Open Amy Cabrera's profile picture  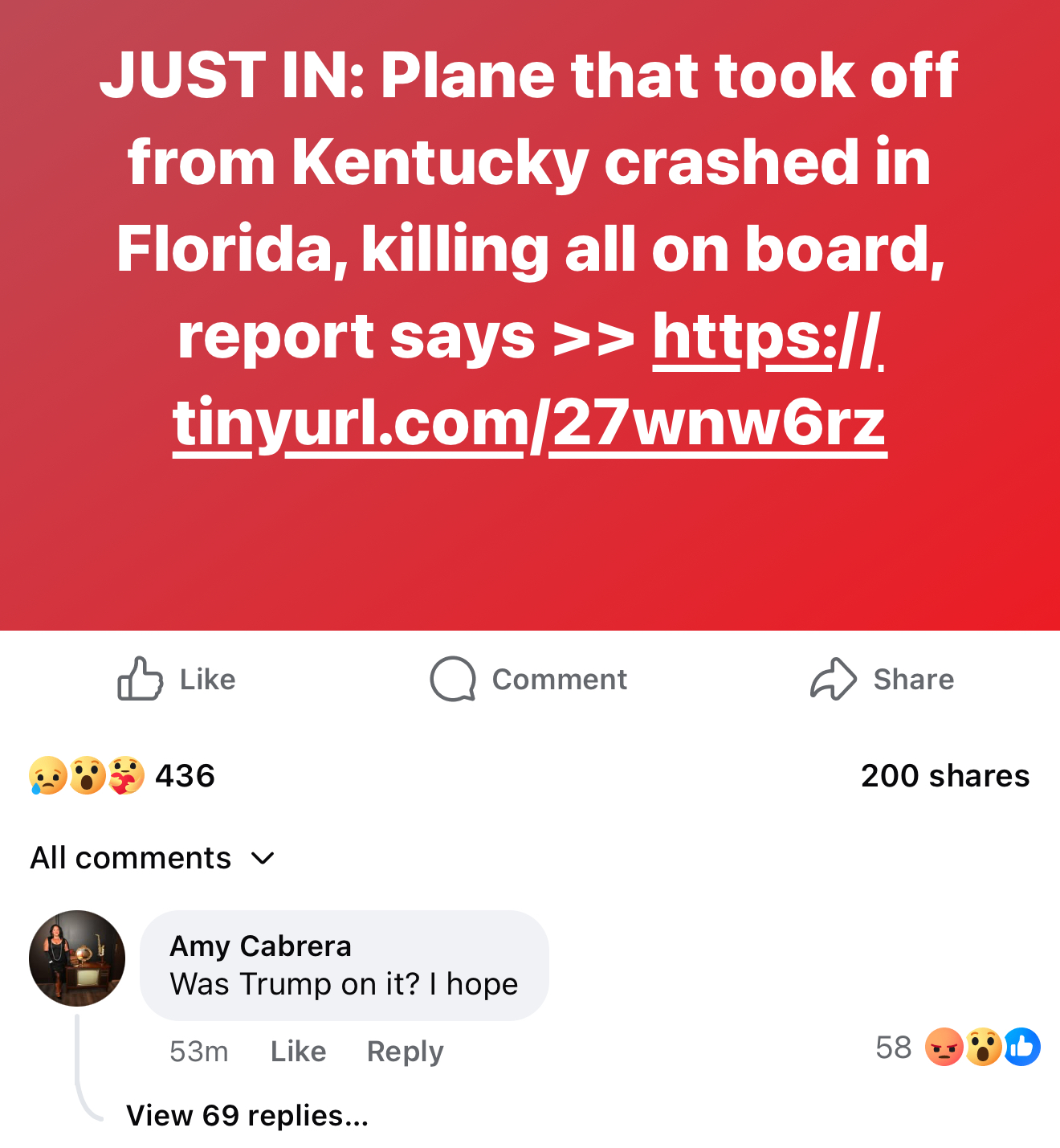coord(77,958)
